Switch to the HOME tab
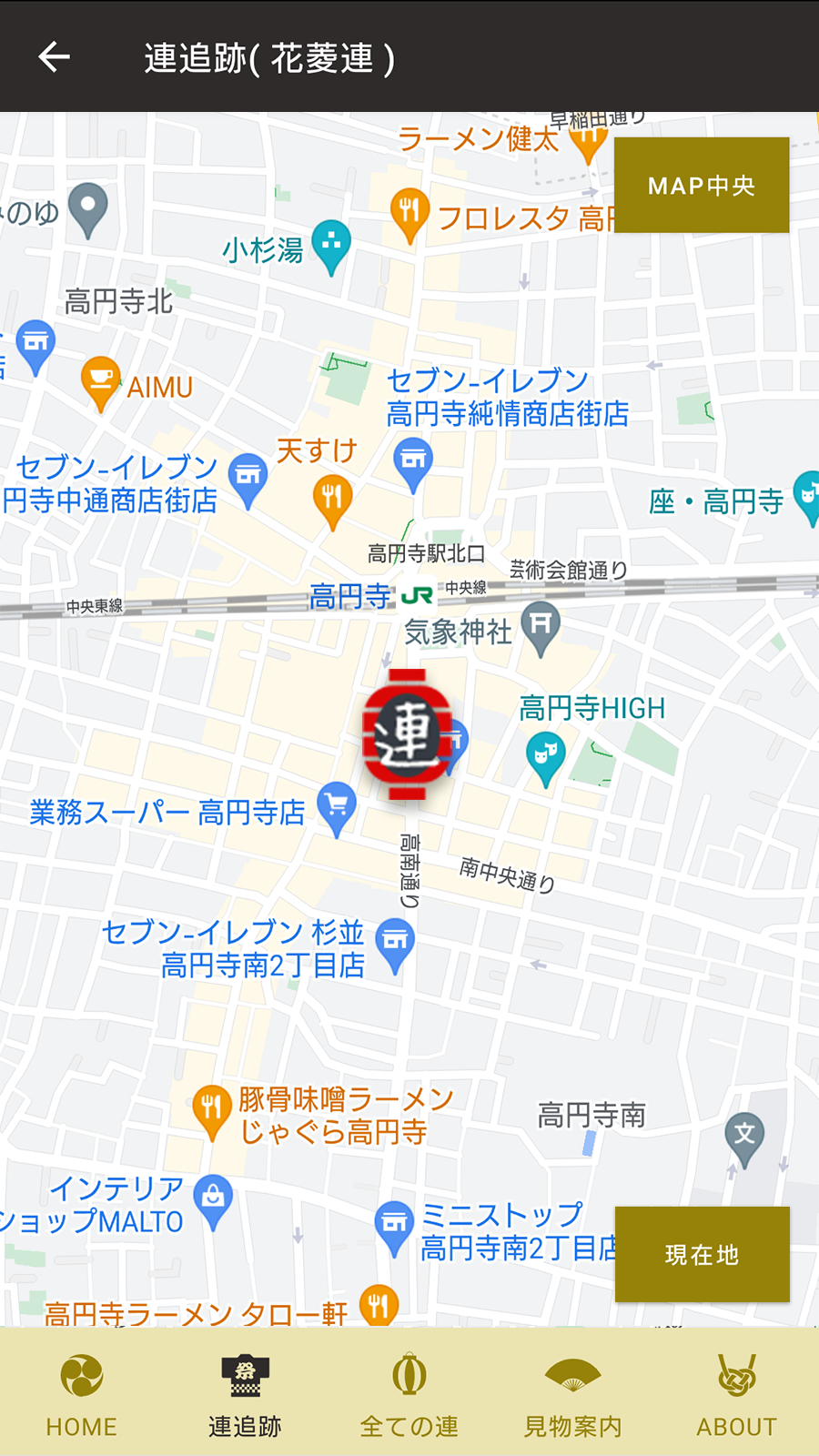The height and width of the screenshot is (1456, 819). click(x=82, y=1394)
